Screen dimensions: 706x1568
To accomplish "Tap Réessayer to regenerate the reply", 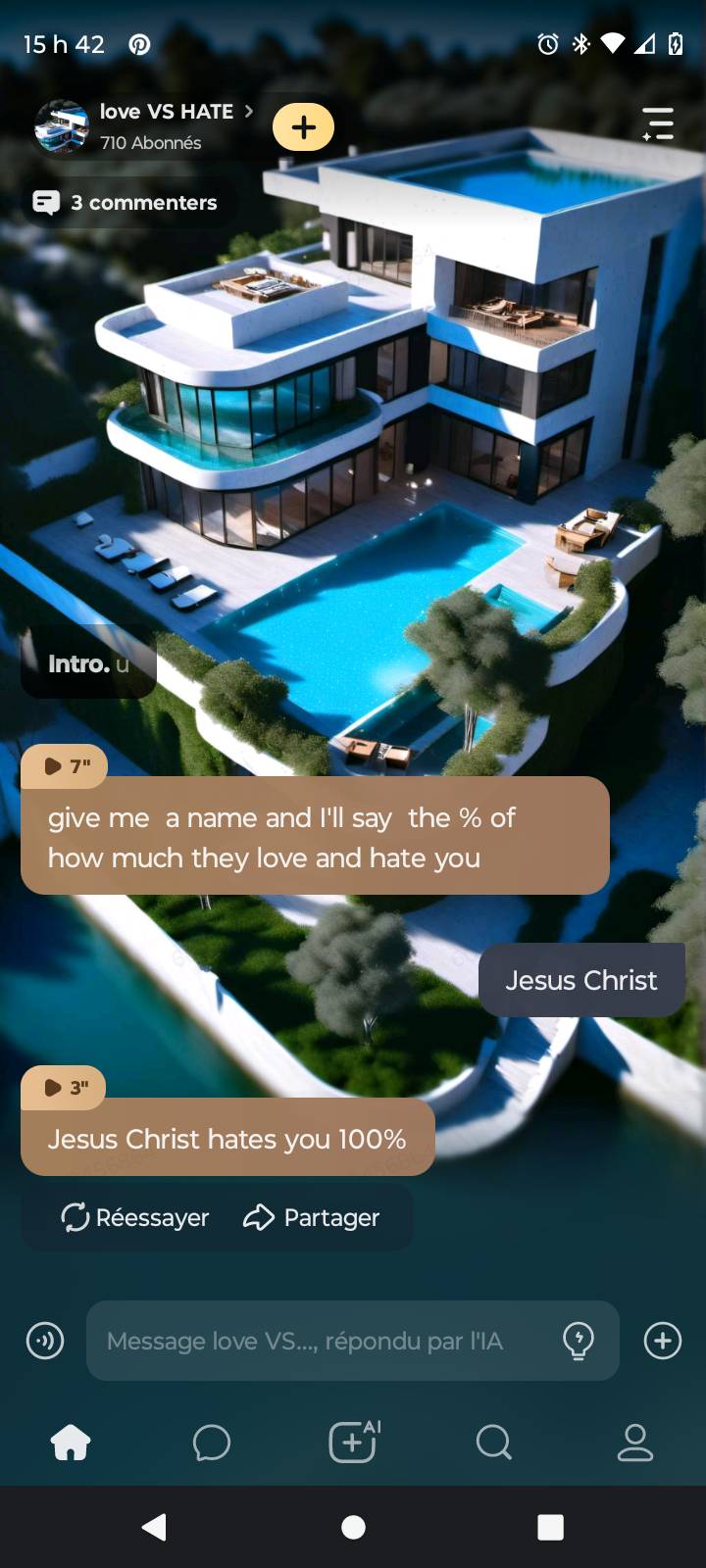I will pos(135,1217).
